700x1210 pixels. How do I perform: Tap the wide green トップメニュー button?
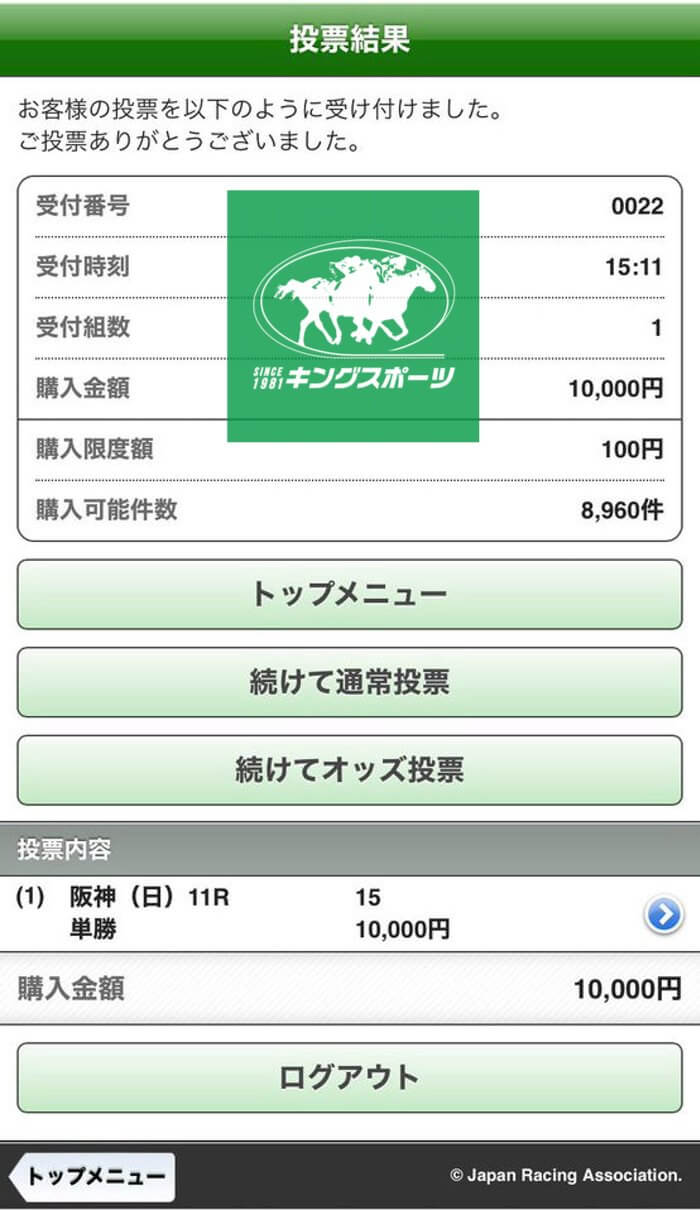point(349,594)
